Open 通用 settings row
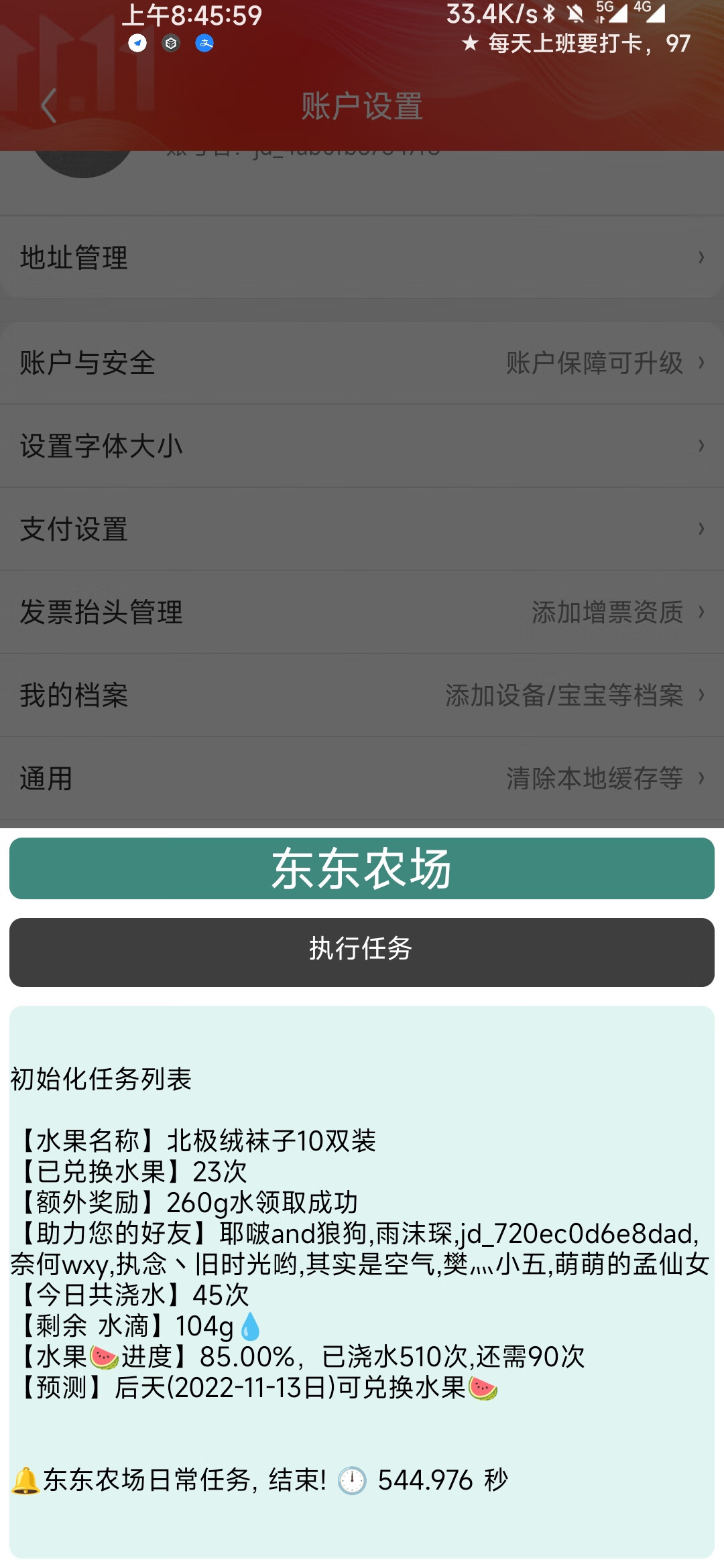The image size is (724, 1568). tap(362, 779)
